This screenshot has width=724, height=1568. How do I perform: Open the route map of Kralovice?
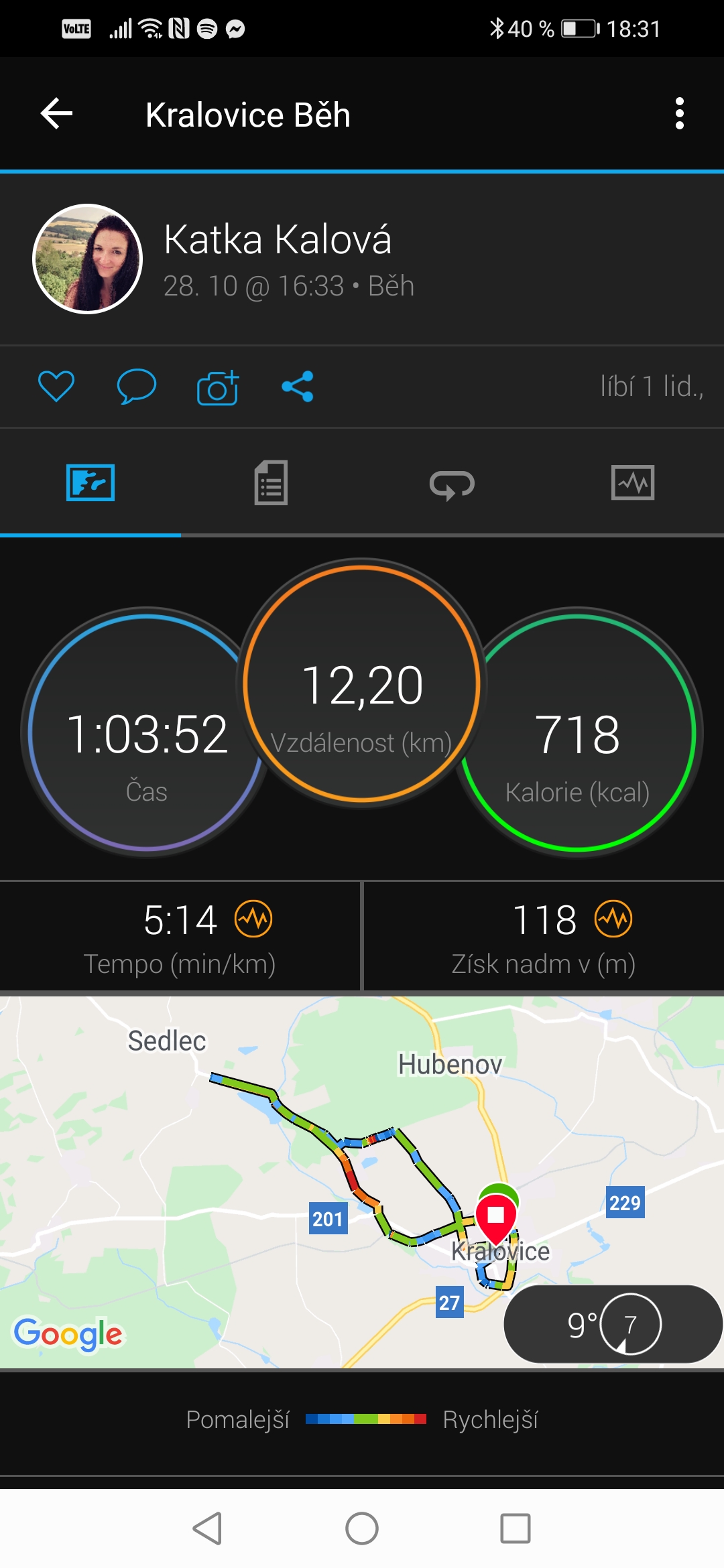tap(362, 1182)
